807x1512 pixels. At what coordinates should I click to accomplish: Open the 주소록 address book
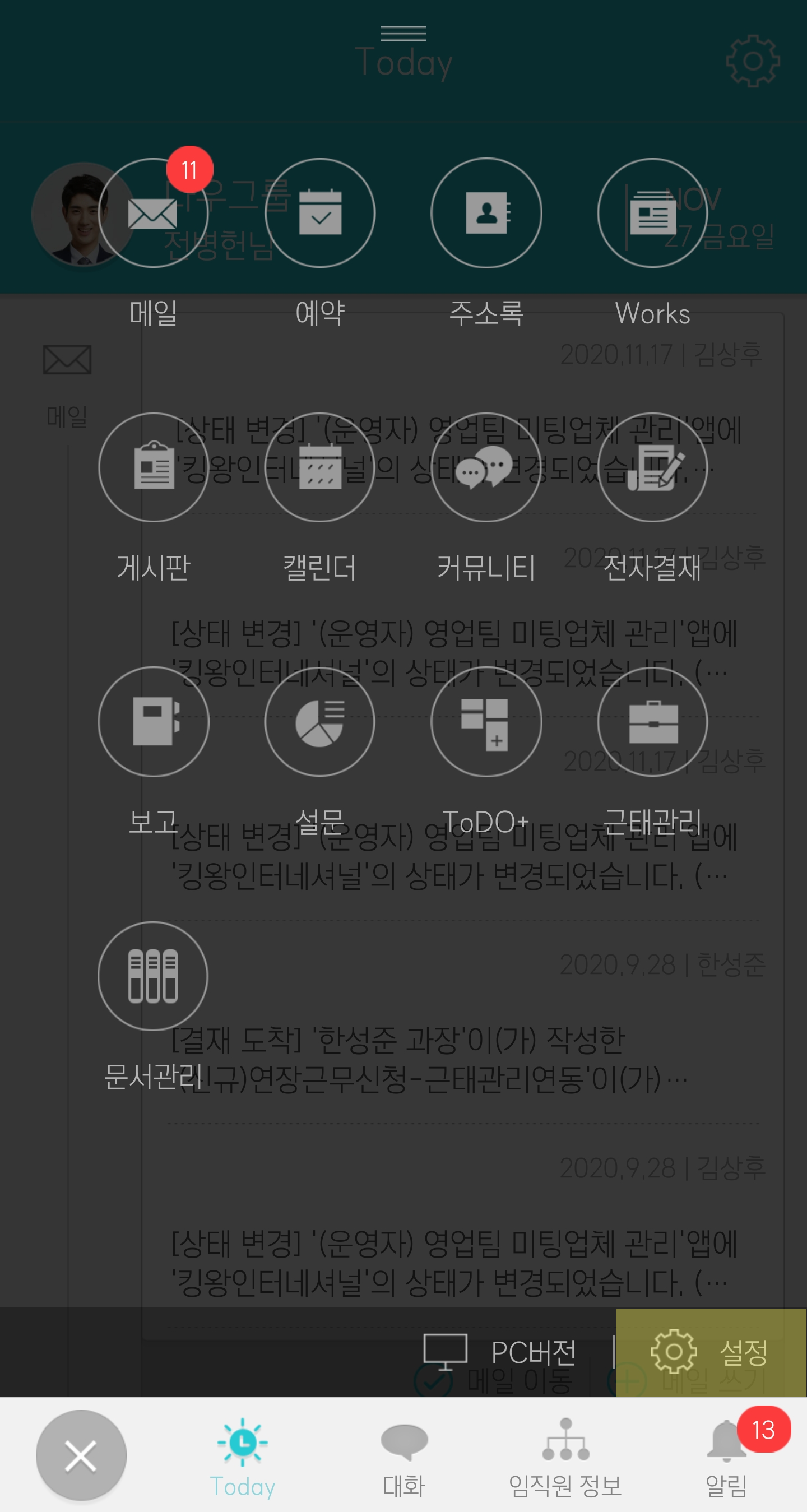coord(486,213)
